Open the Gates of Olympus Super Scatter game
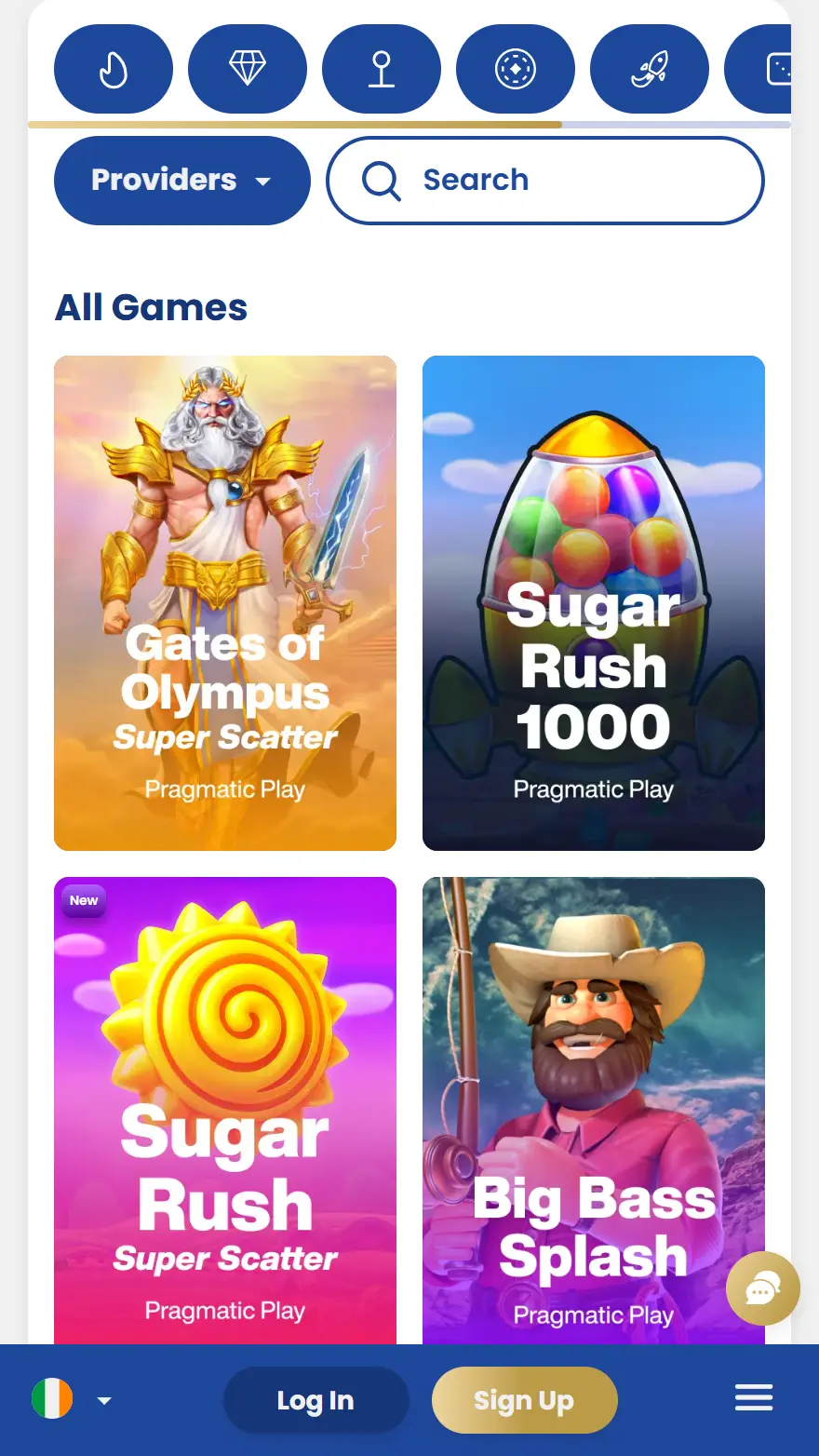Image resolution: width=819 pixels, height=1456 pixels. [225, 602]
